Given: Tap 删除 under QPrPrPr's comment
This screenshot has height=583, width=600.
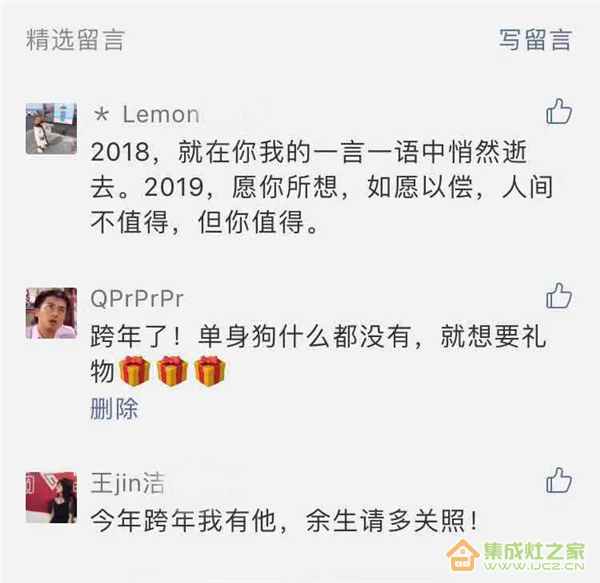Looking at the screenshot, I should [x=113, y=408].
